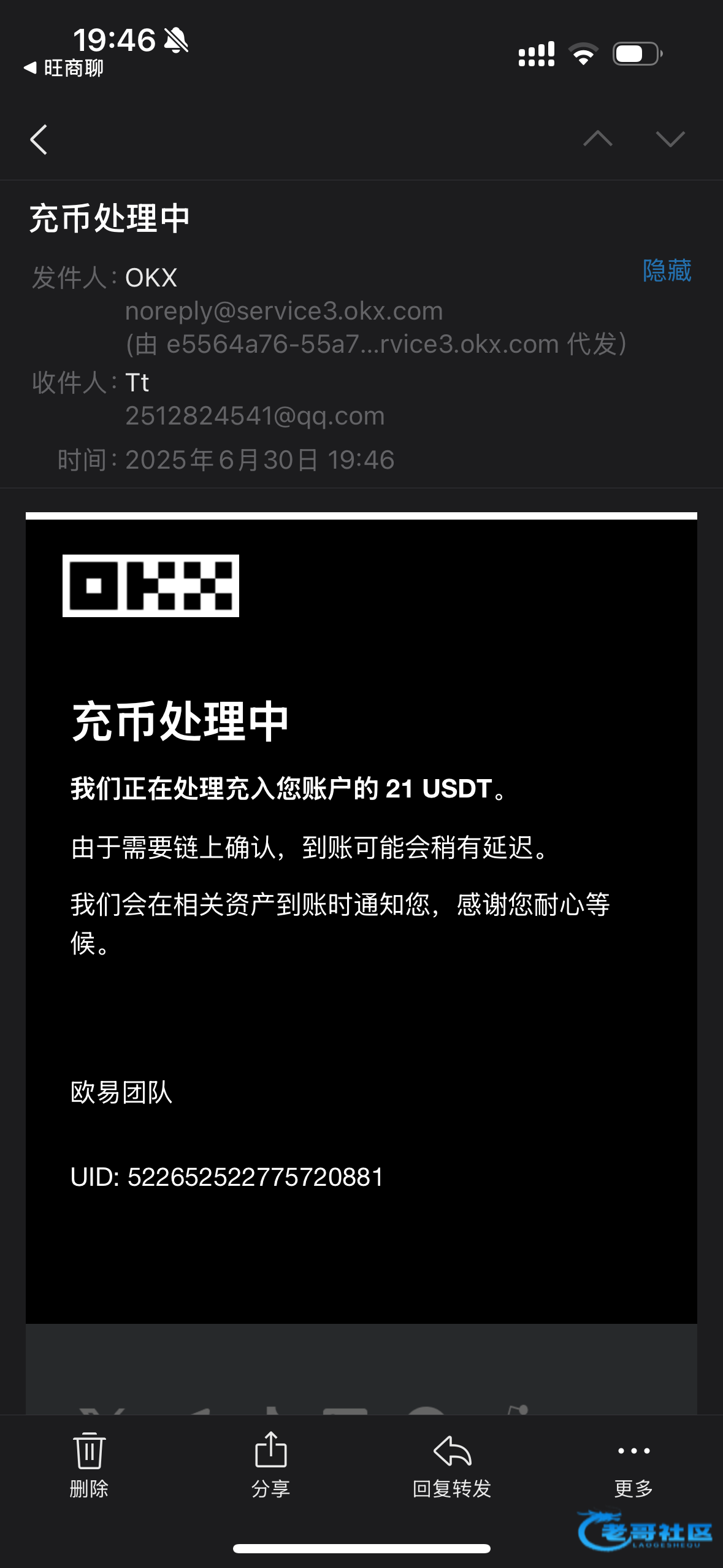Hide sender details via 隐藏
This screenshot has height=1568, width=723.
tap(667, 271)
